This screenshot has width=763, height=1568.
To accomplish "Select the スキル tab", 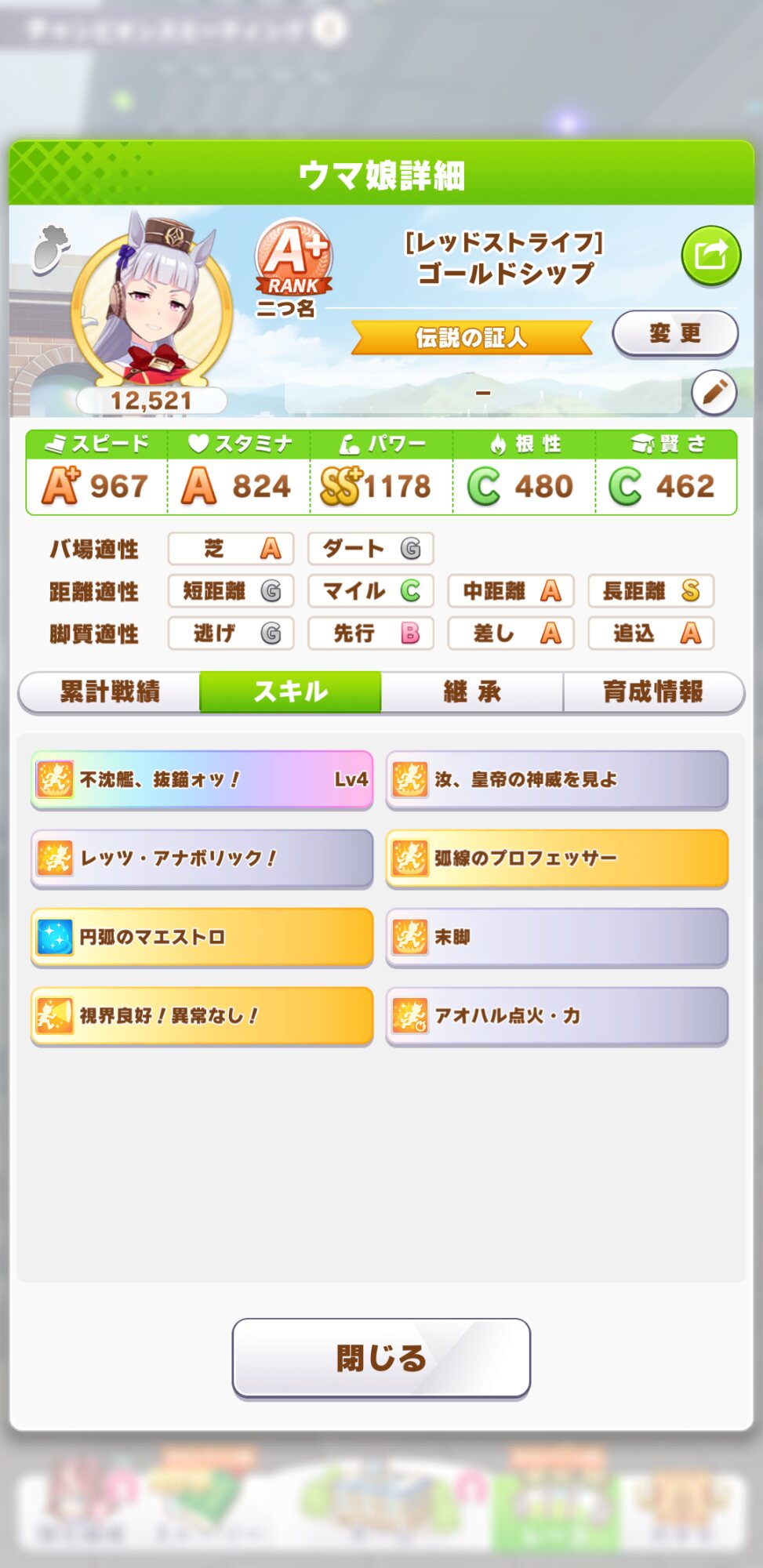I will tap(290, 691).
